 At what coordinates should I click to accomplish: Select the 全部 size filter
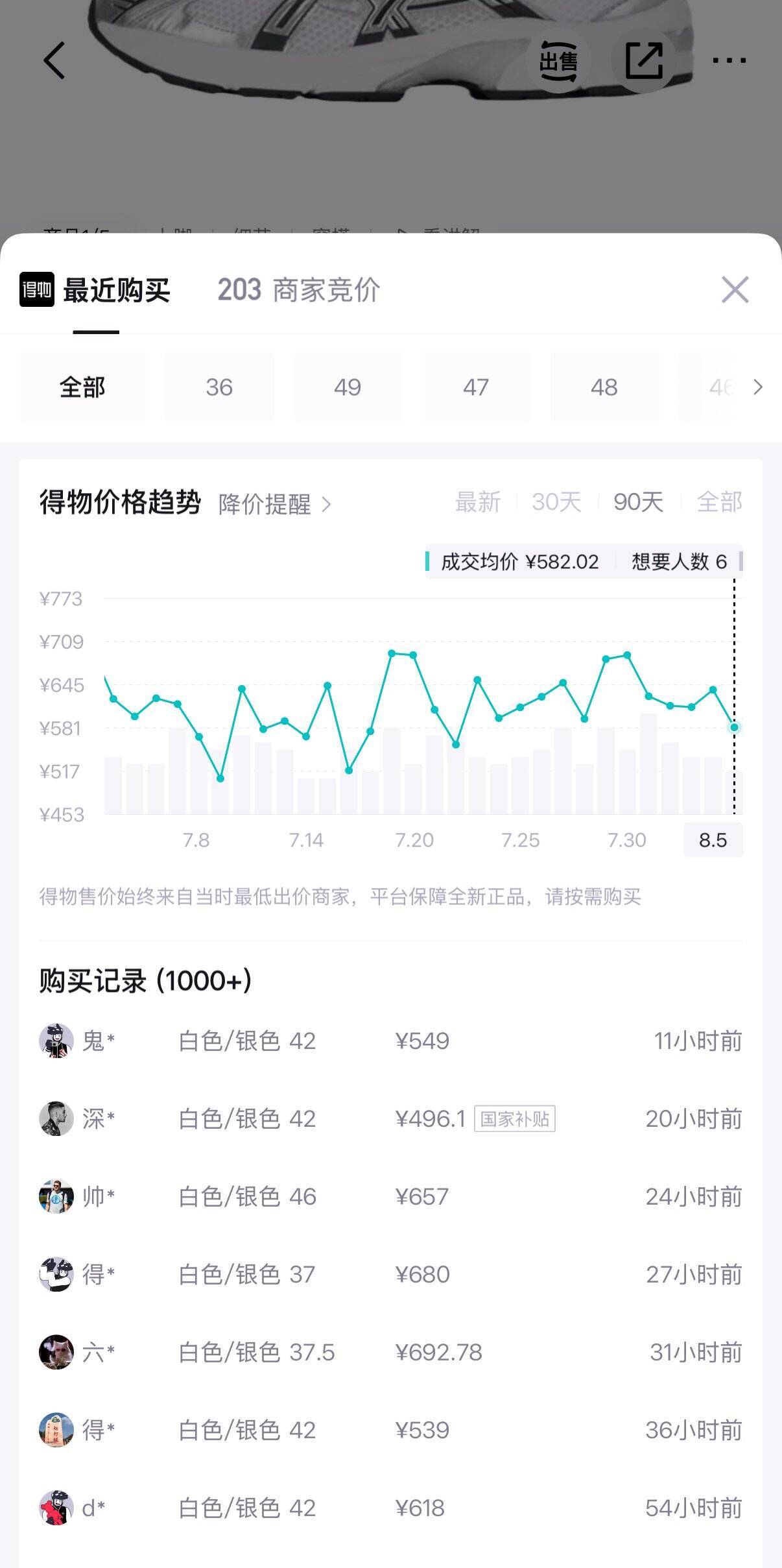[82, 387]
